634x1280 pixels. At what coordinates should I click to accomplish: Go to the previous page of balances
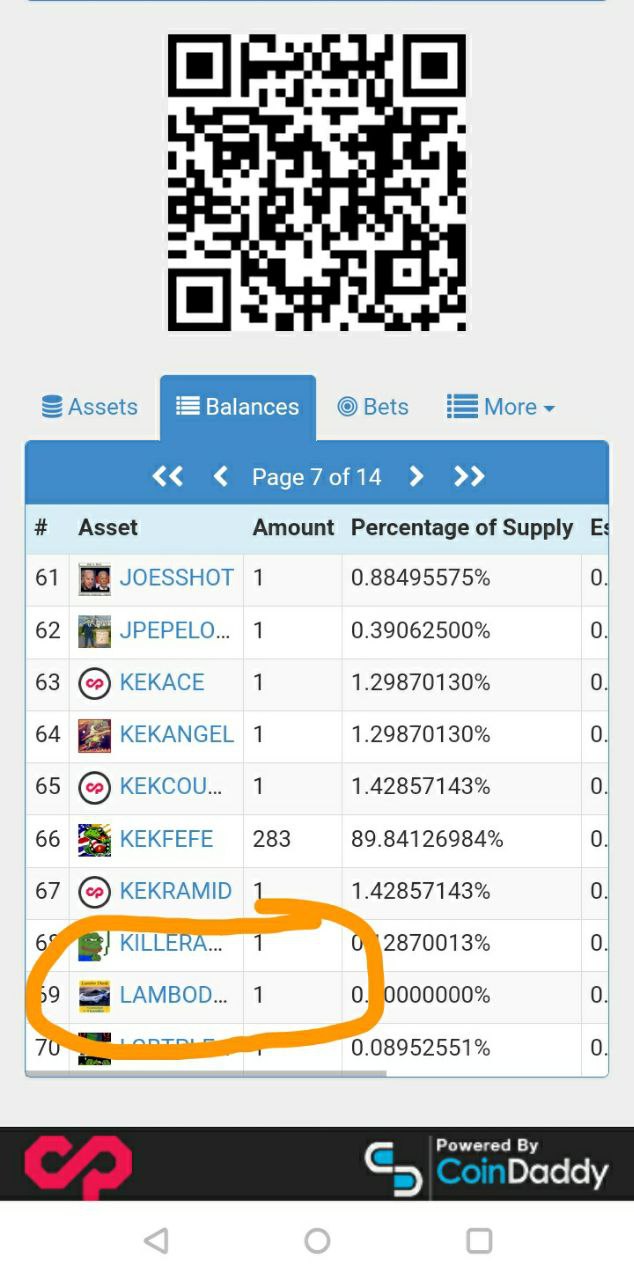221,477
